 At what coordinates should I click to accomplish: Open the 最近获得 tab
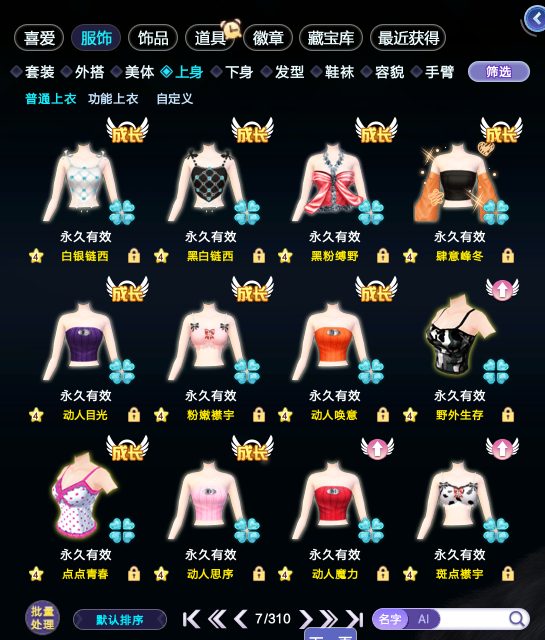tap(408, 38)
